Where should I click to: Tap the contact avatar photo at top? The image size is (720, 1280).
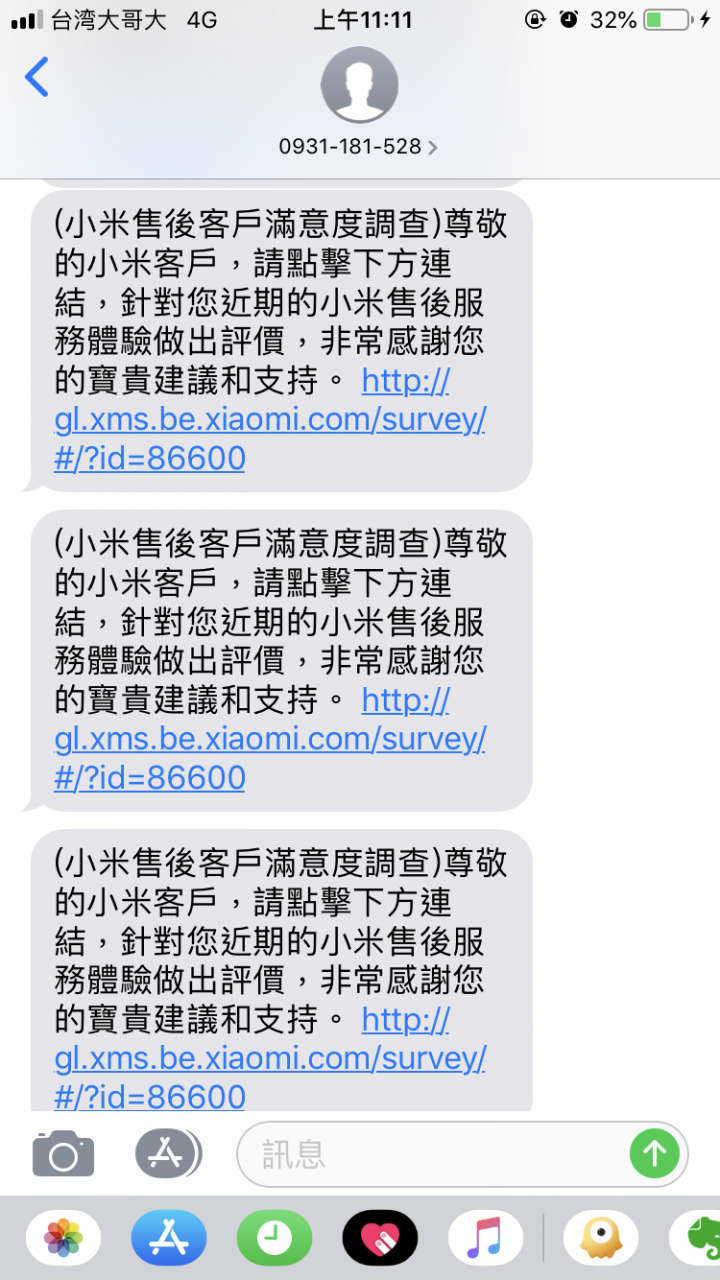(x=360, y=84)
